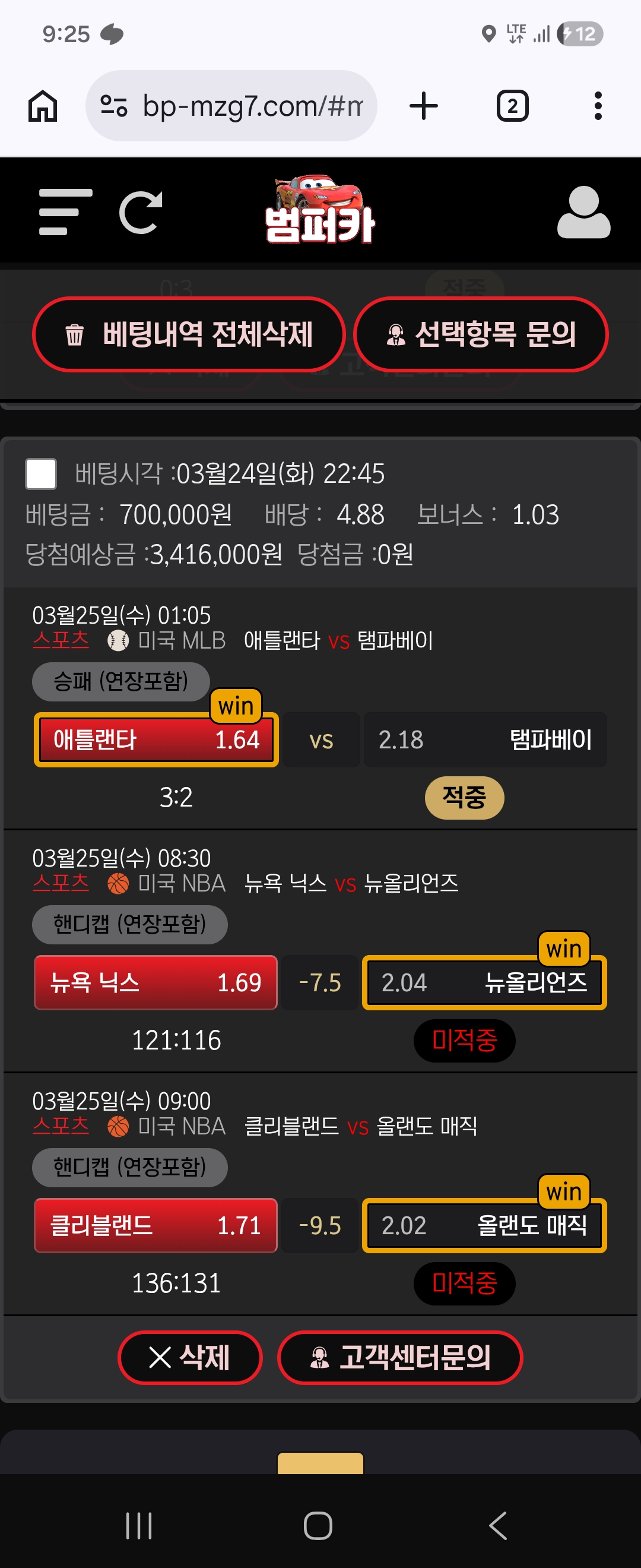
Task: Open 고객센터문의 for this bet
Action: pyautogui.click(x=400, y=1357)
